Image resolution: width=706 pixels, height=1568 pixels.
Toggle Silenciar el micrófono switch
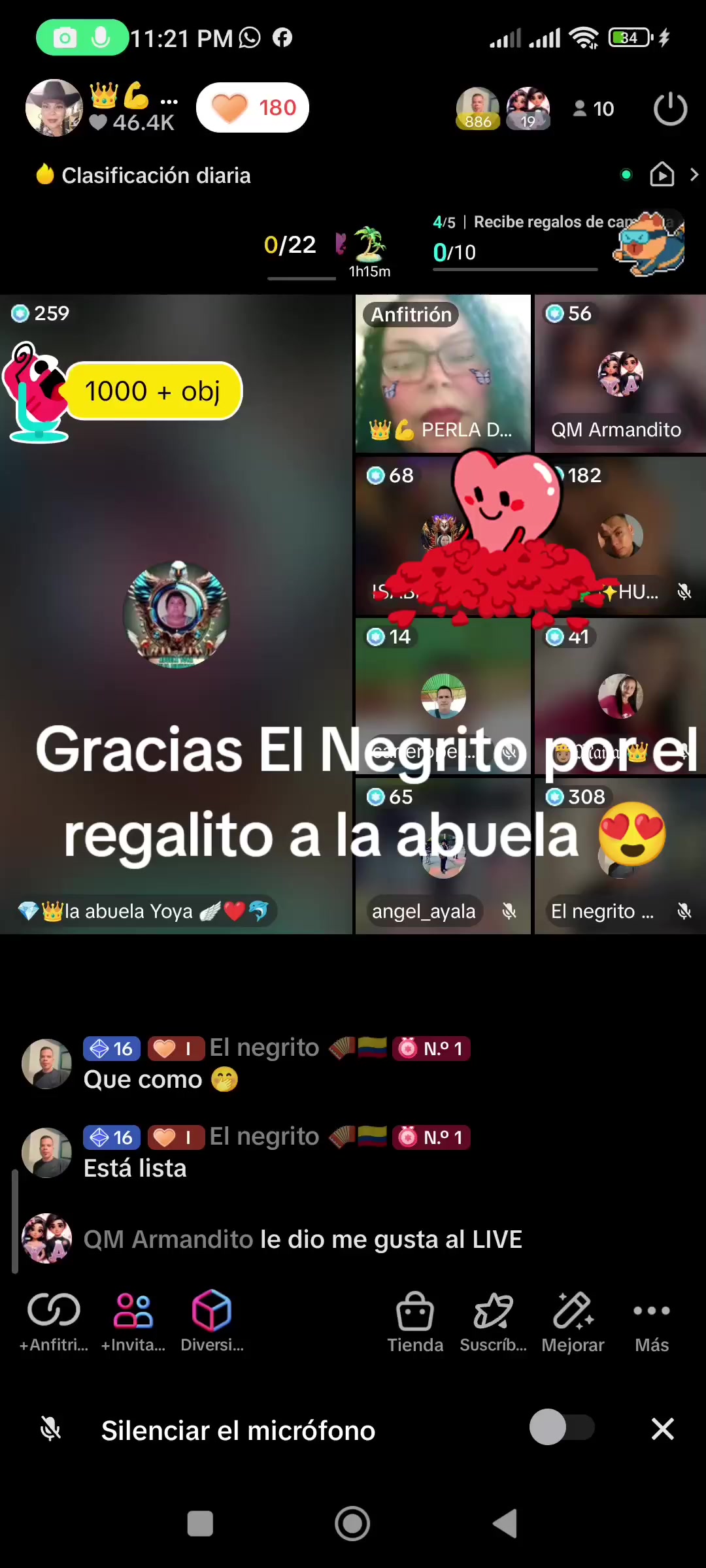point(562,1428)
